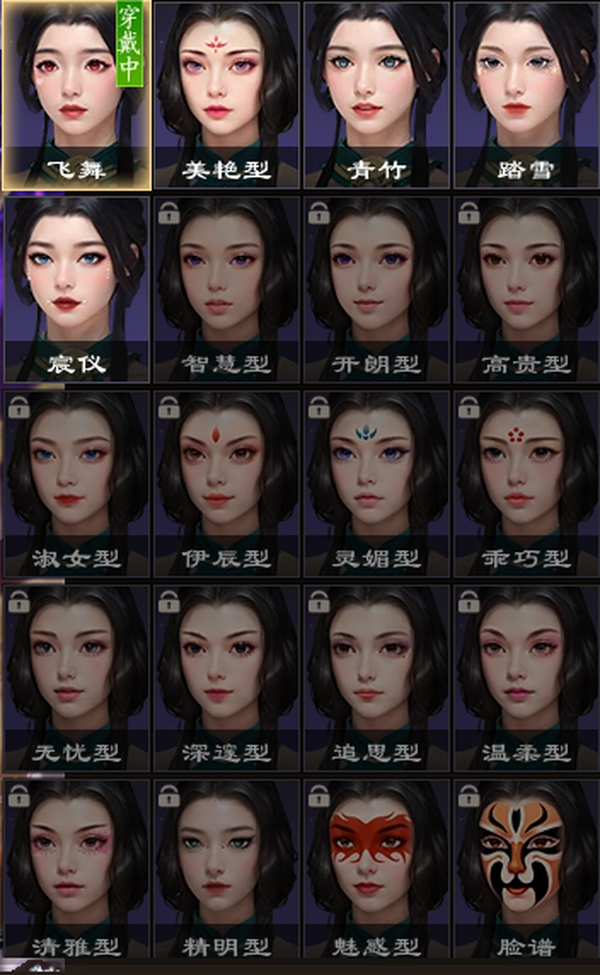Choose the 美艳型 face preset
This screenshot has width=600, height=975.
[x=227, y=95]
